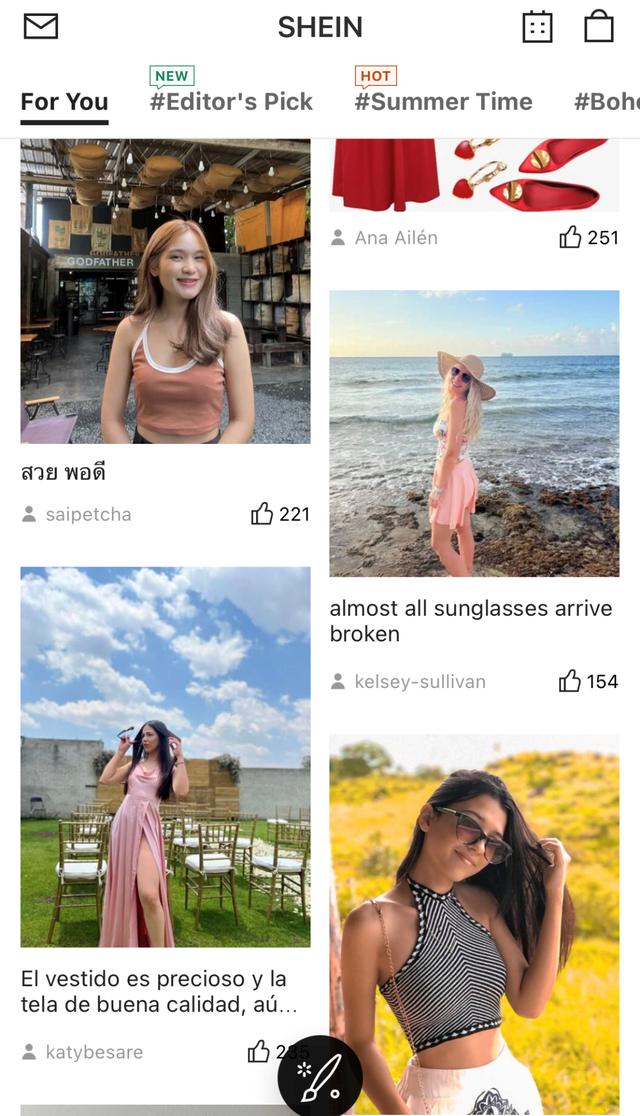640x1116 pixels.
Task: View kelsey-sullivan's beach photo post
Action: click(474, 433)
